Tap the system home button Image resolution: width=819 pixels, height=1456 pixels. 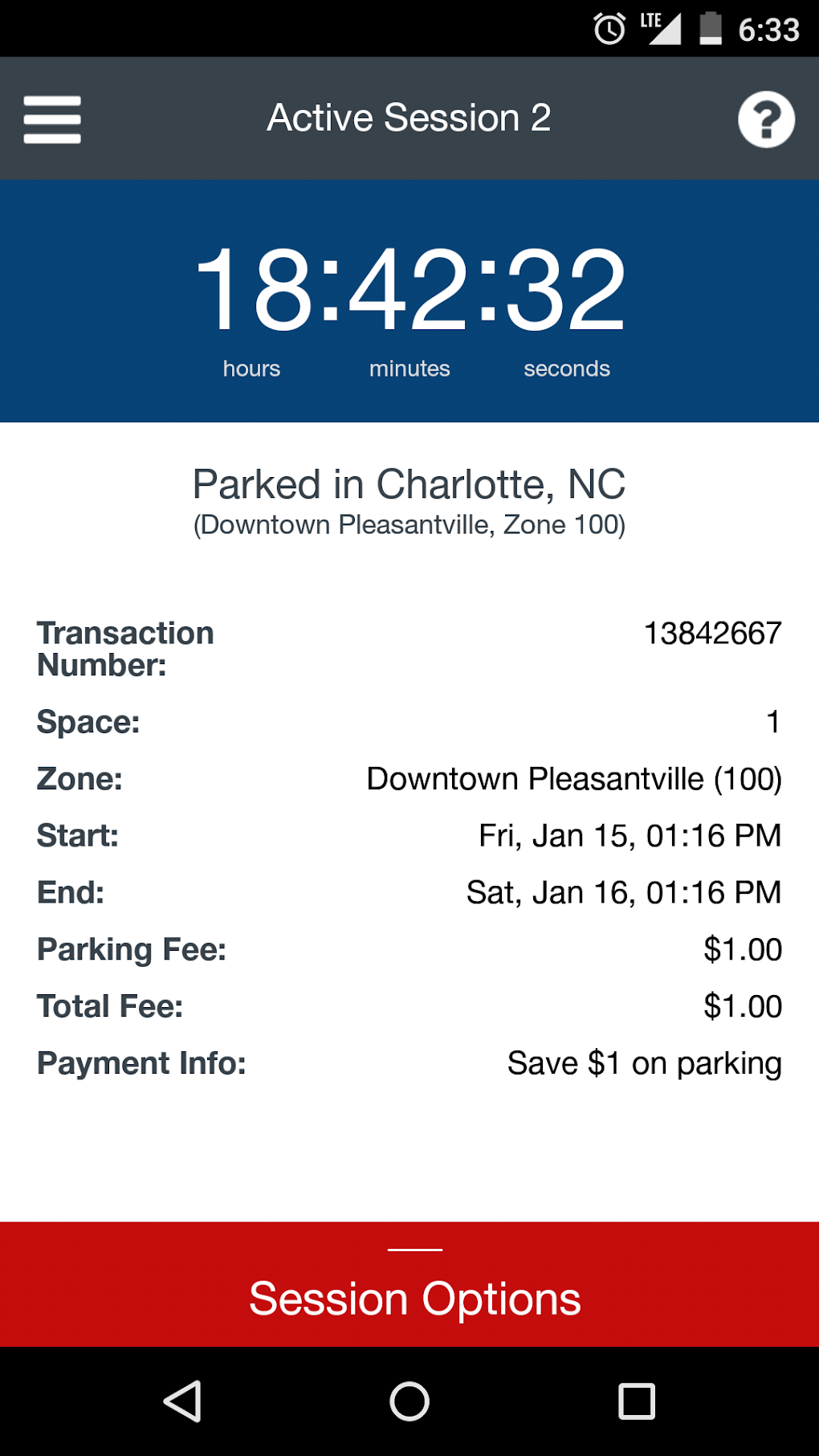point(409,1401)
